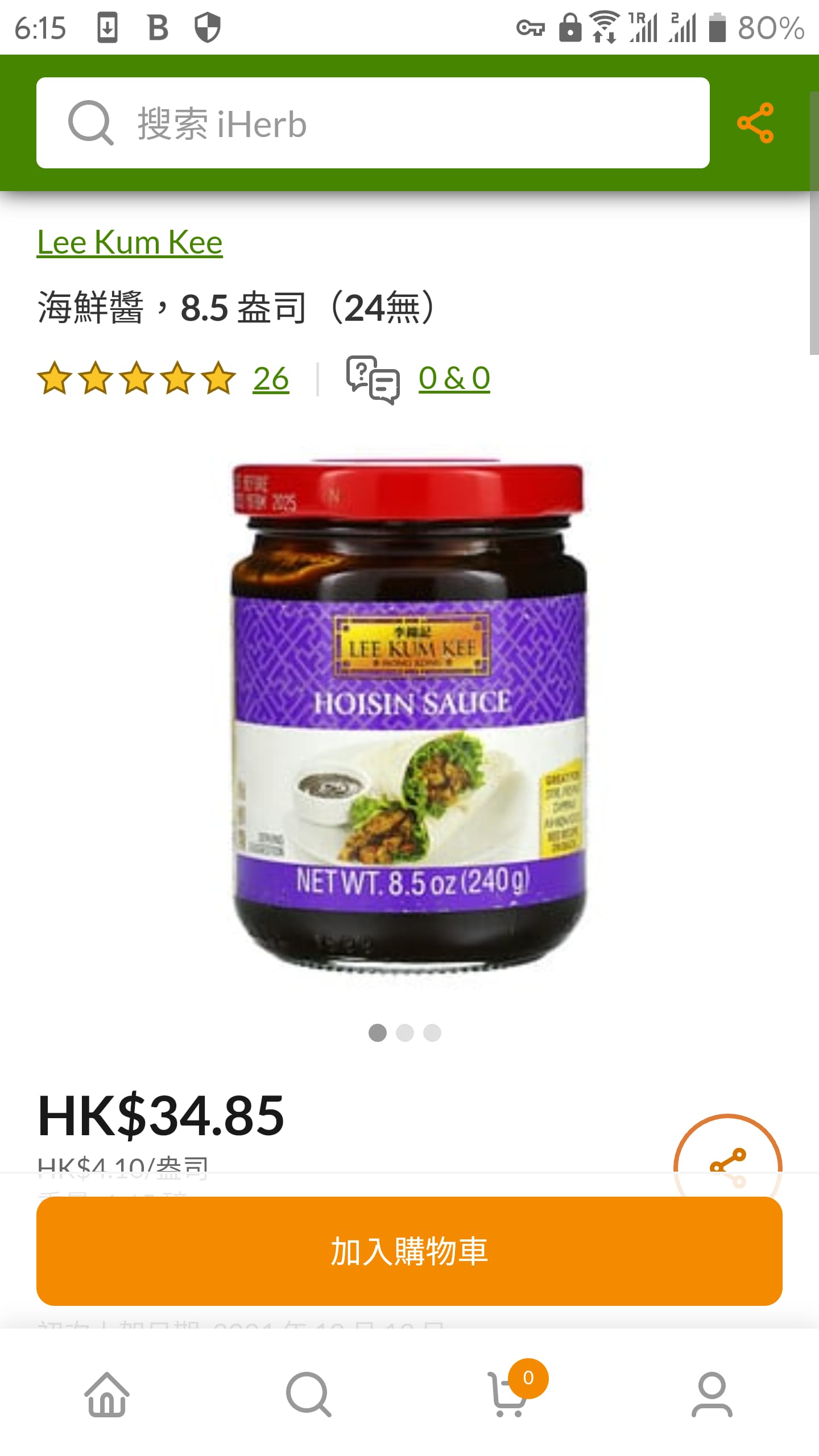Open the Lee Kum Kee brand link

130,243
